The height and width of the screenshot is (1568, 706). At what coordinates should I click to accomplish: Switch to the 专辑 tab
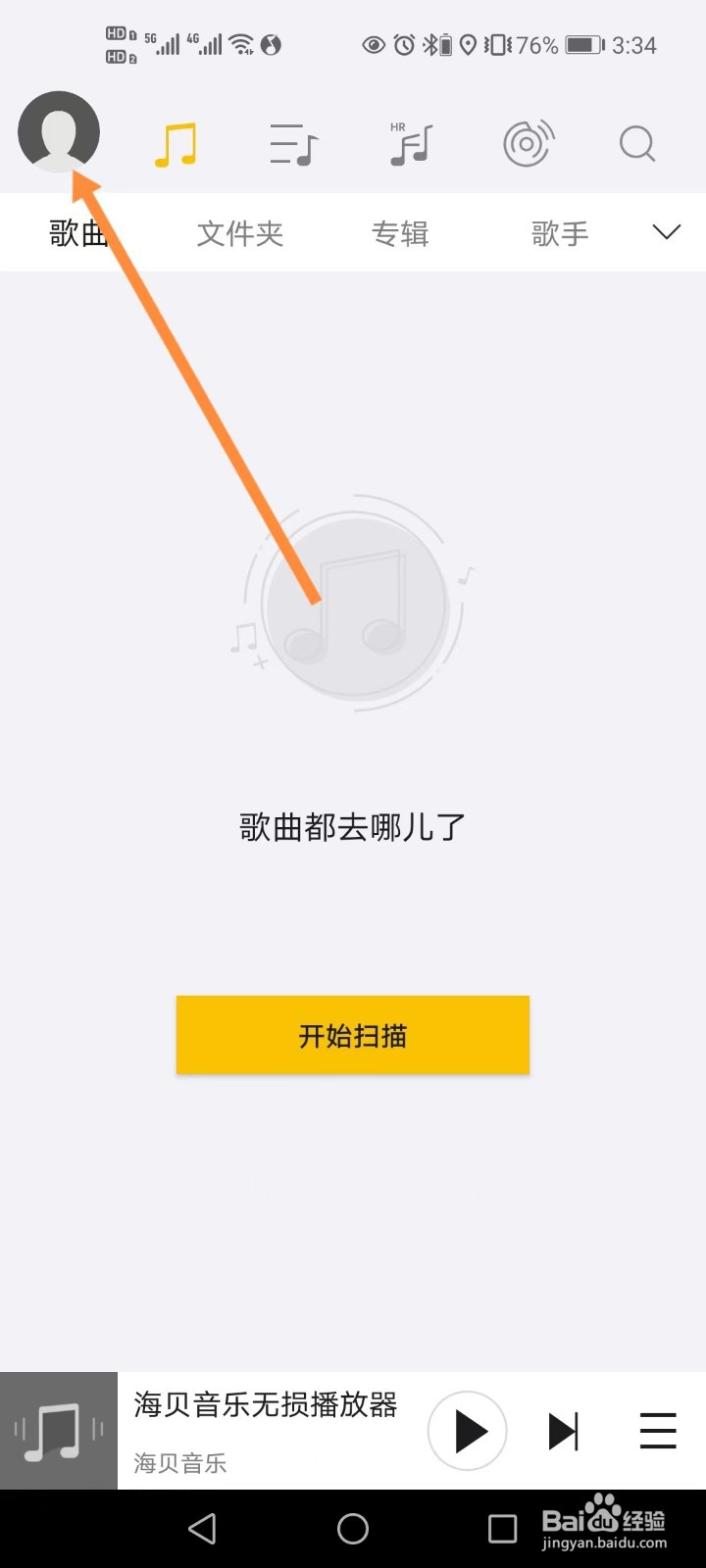pyautogui.click(x=399, y=232)
